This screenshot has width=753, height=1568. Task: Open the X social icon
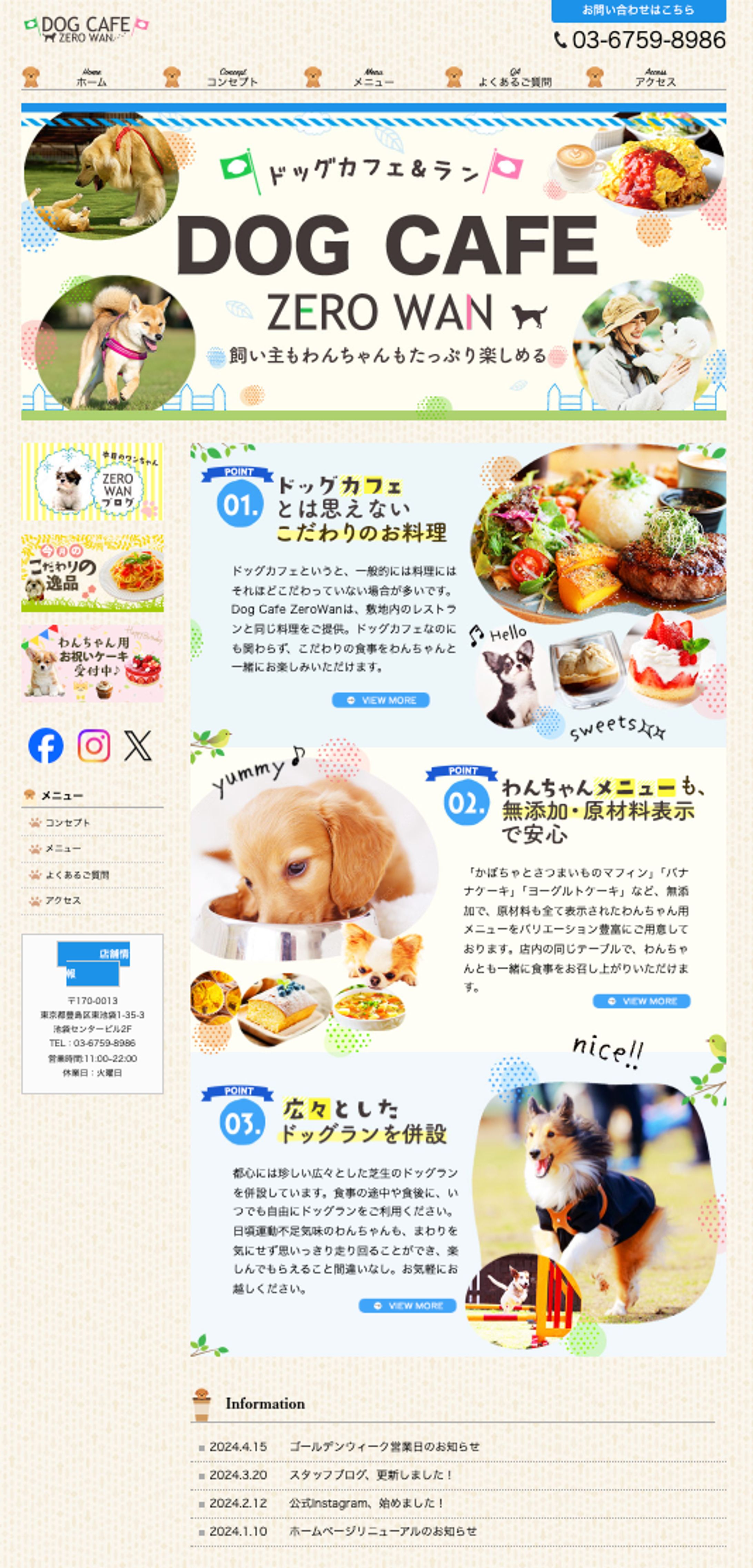pyautogui.click(x=138, y=745)
